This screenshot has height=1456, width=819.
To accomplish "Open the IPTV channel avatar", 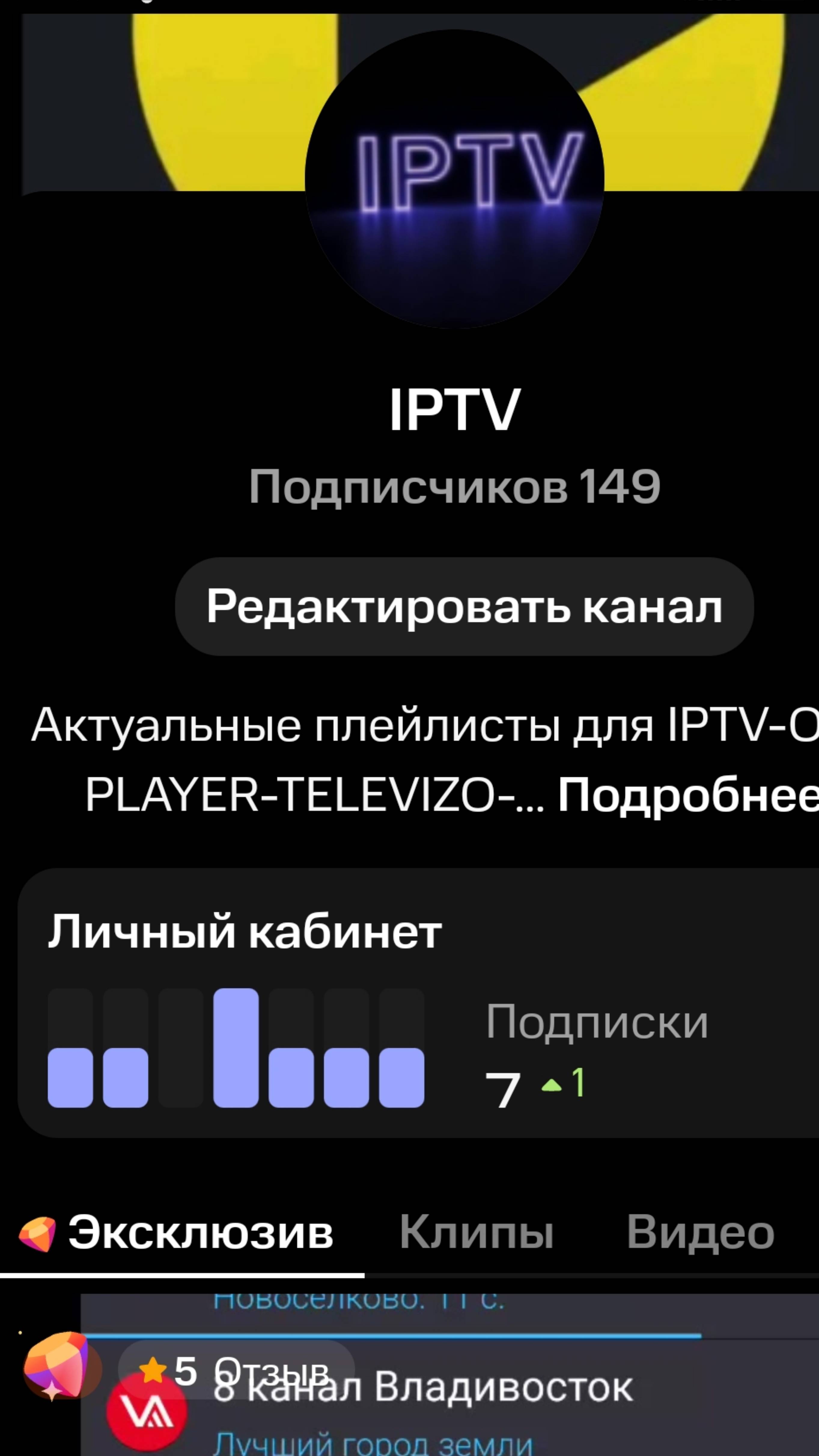I will (x=455, y=179).
